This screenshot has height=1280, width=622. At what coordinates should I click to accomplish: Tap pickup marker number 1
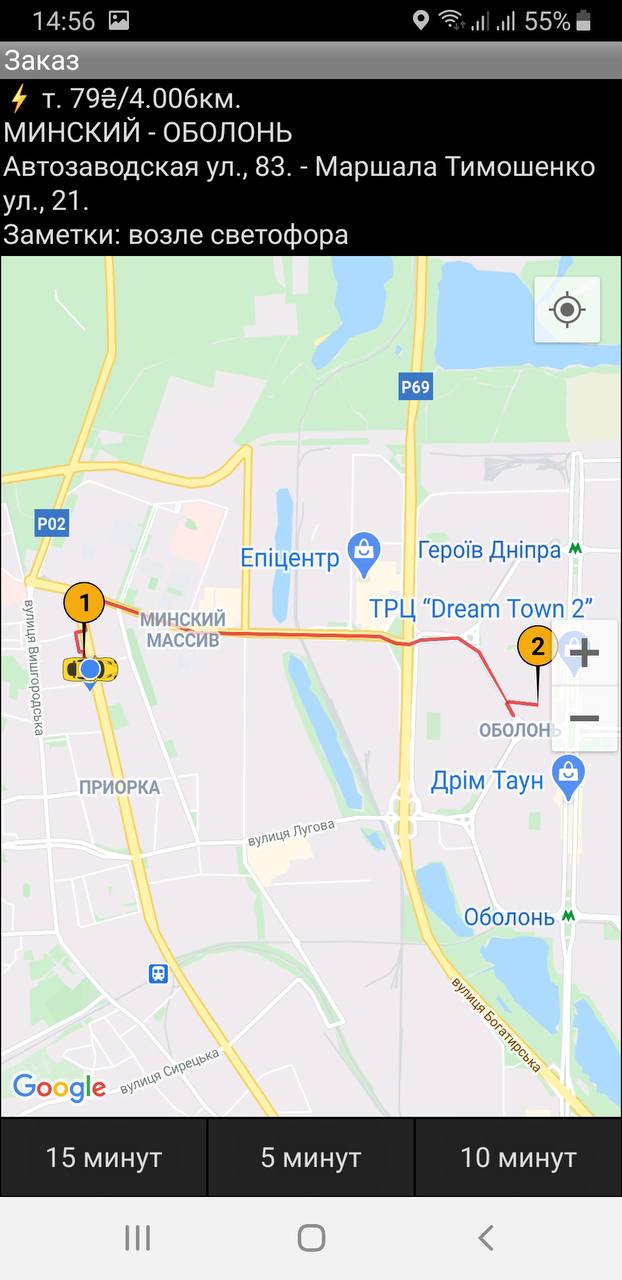pyautogui.click(x=84, y=603)
